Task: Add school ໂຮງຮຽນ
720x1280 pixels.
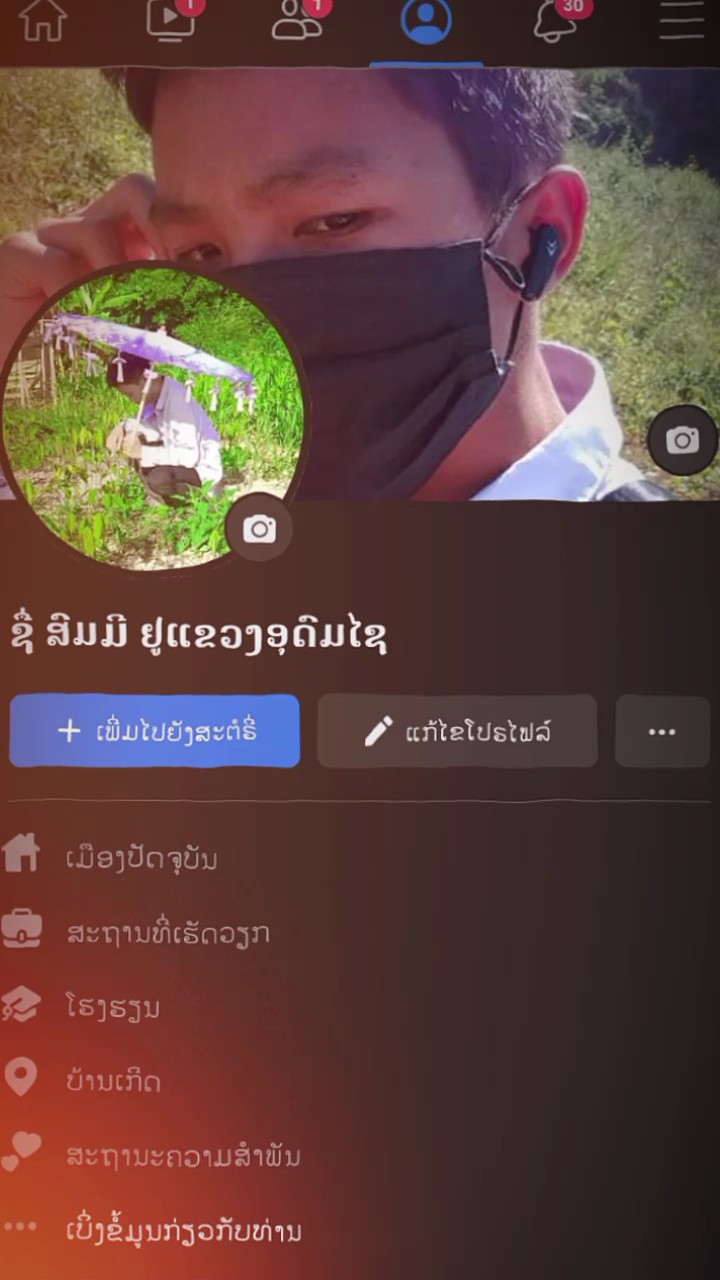Action: (x=113, y=1007)
